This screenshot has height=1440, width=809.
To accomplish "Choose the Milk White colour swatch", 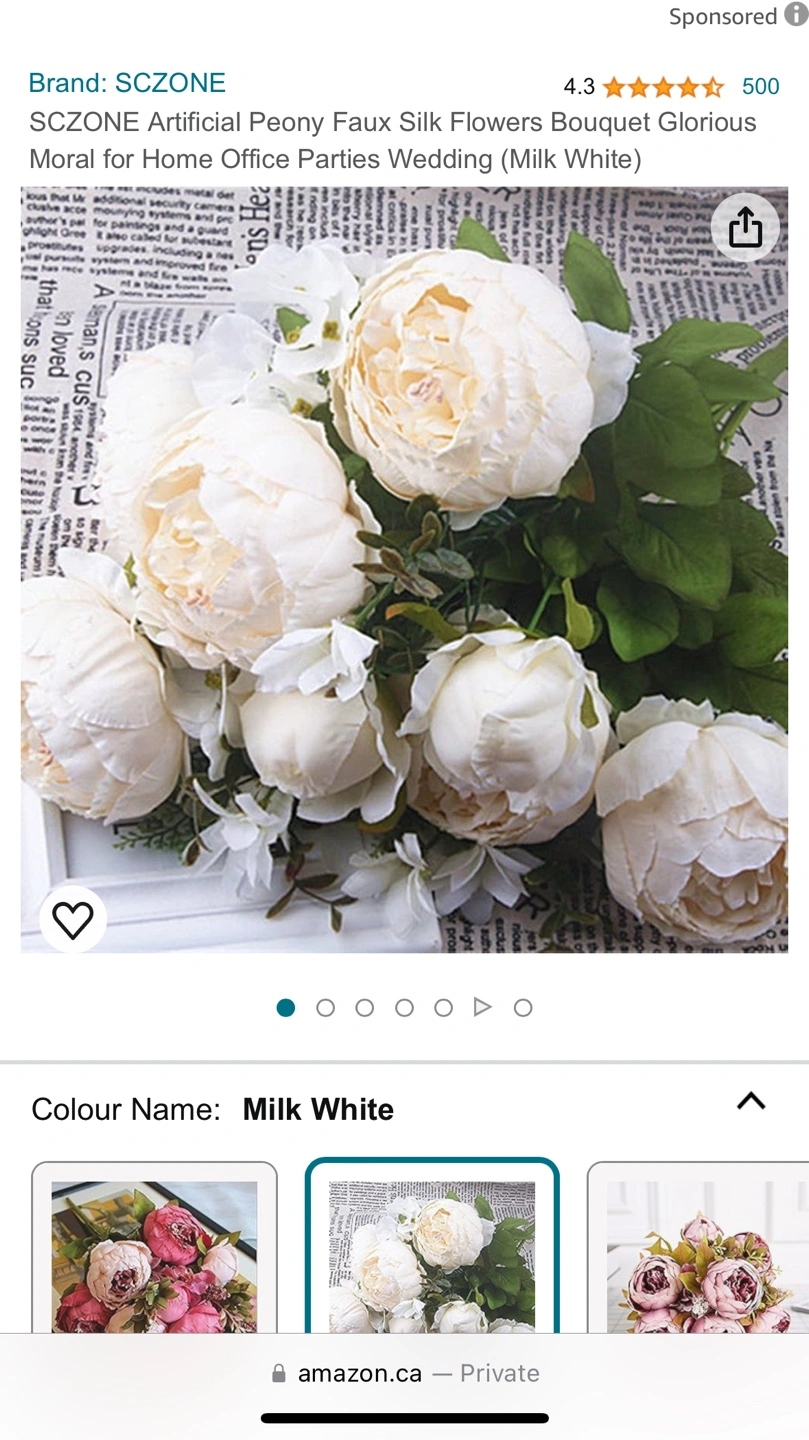I will 431,1255.
